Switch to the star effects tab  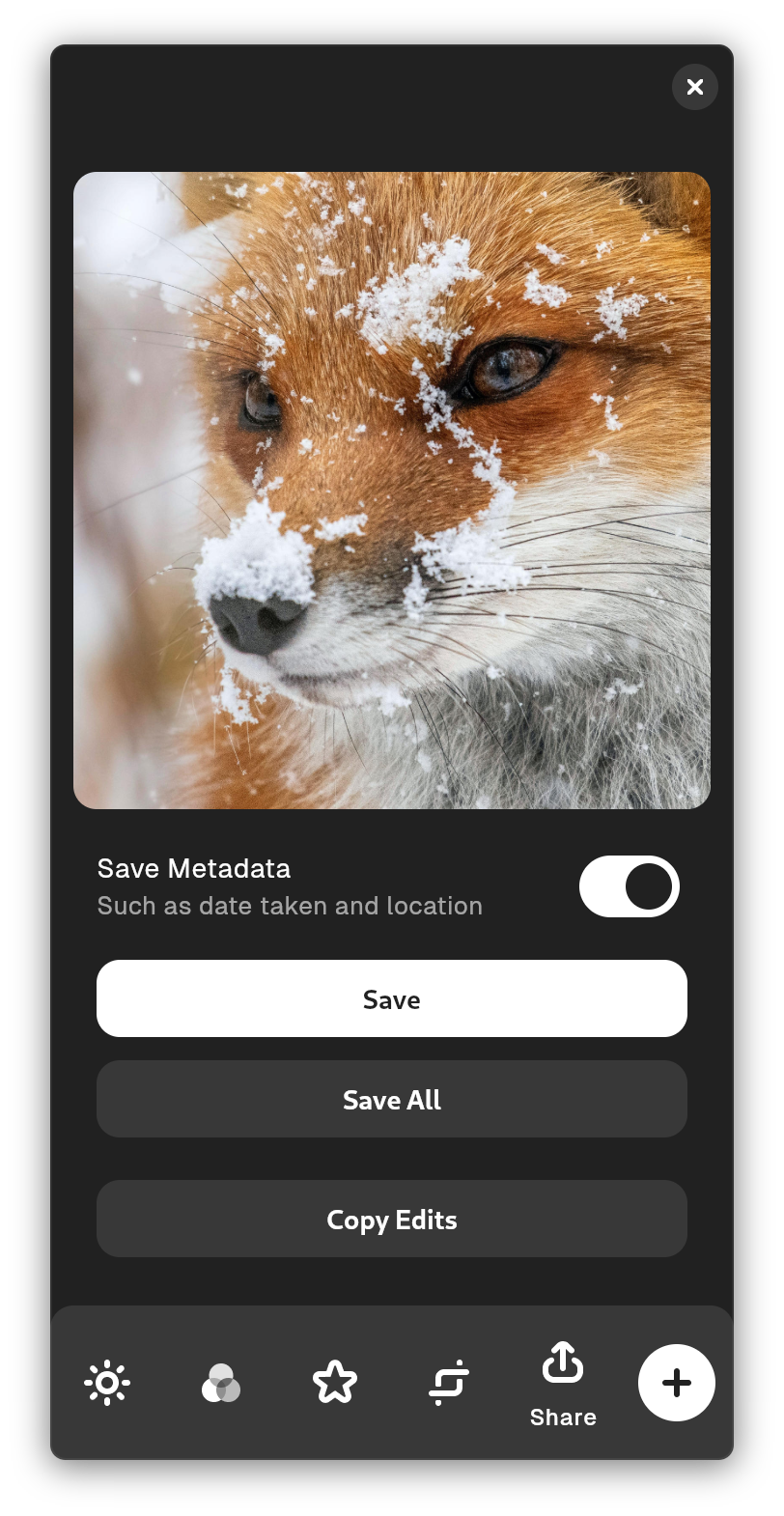[335, 1383]
